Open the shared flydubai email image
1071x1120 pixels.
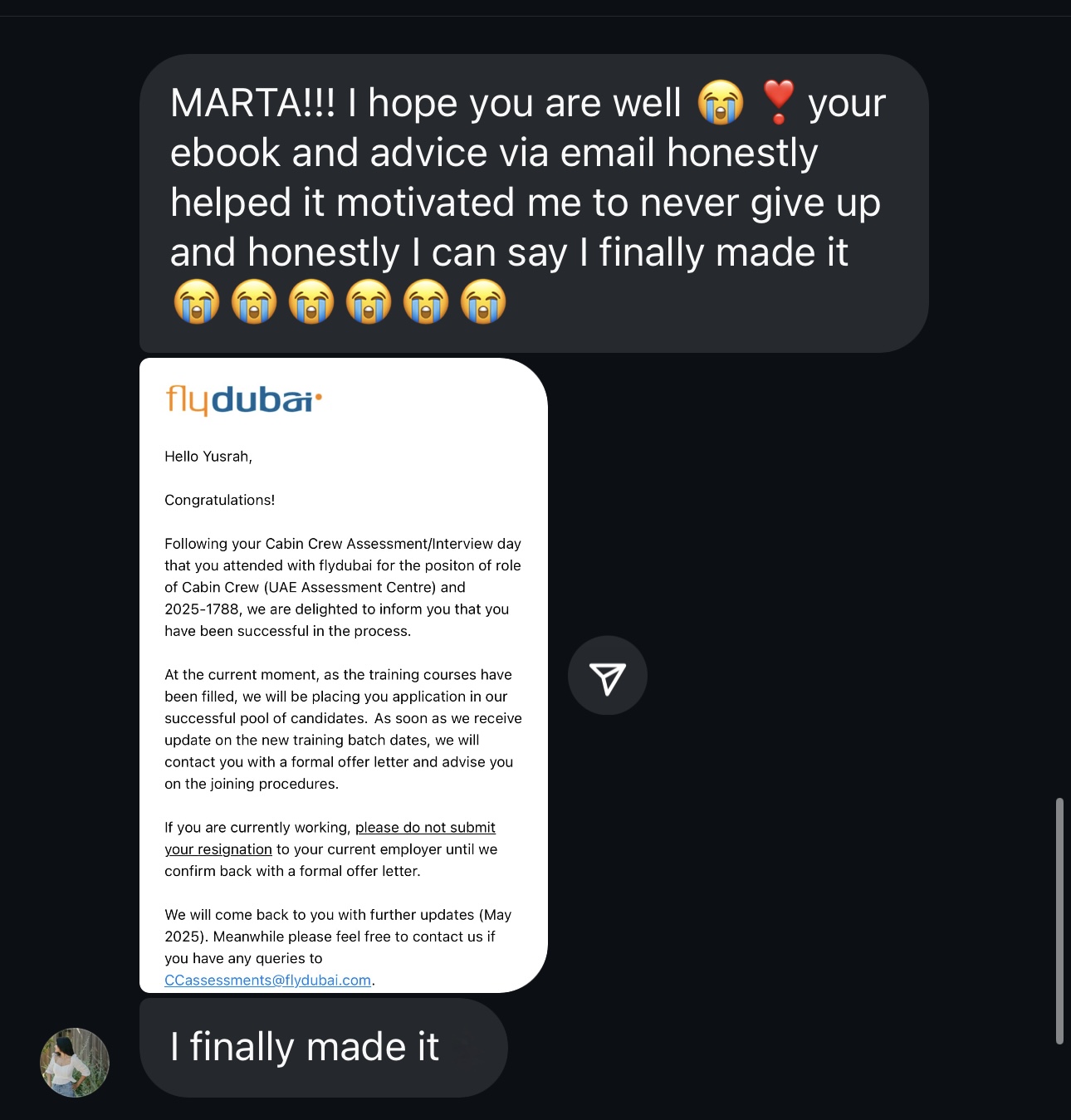click(343, 674)
